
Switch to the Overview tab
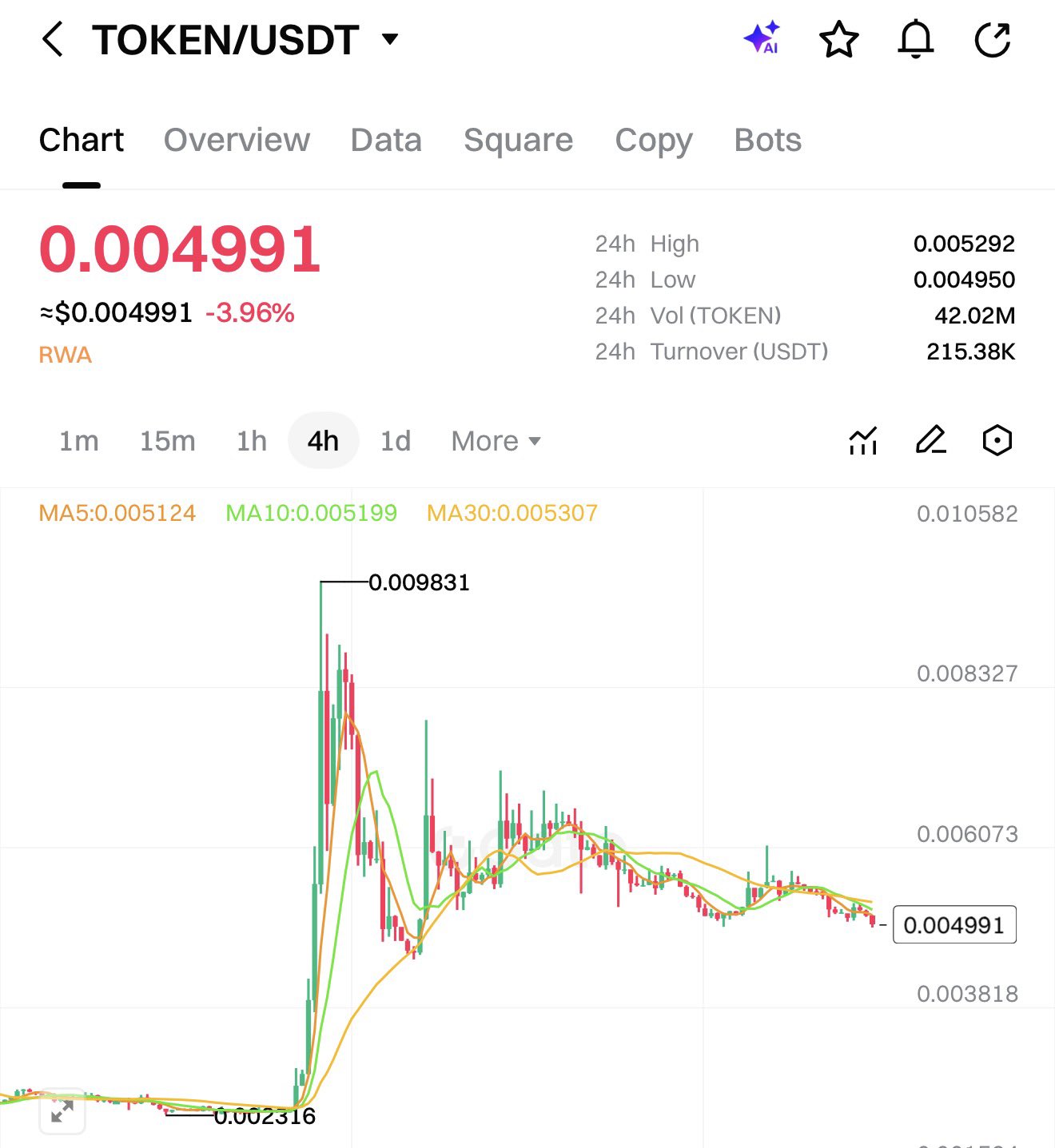pos(237,140)
